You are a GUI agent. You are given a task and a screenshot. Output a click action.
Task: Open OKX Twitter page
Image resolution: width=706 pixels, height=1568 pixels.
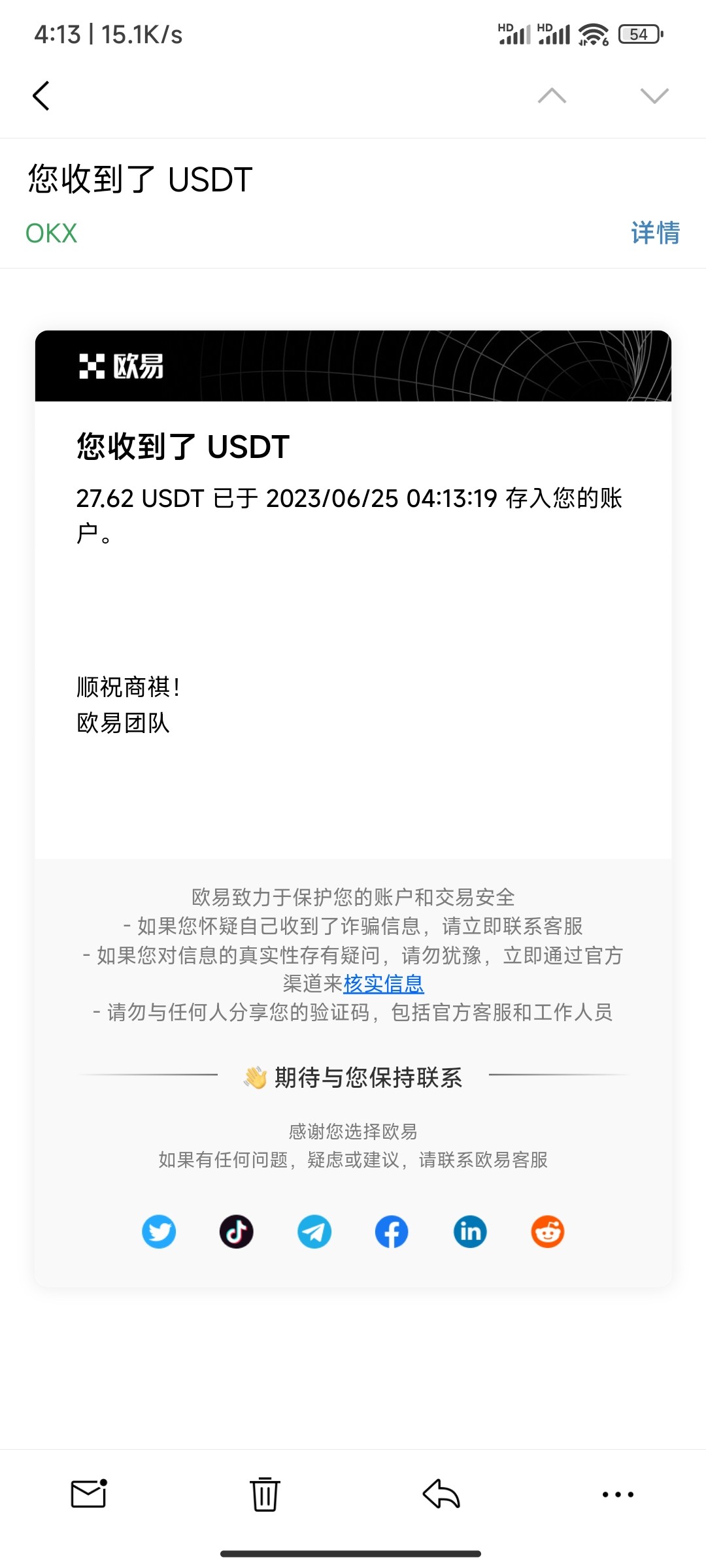159,1232
